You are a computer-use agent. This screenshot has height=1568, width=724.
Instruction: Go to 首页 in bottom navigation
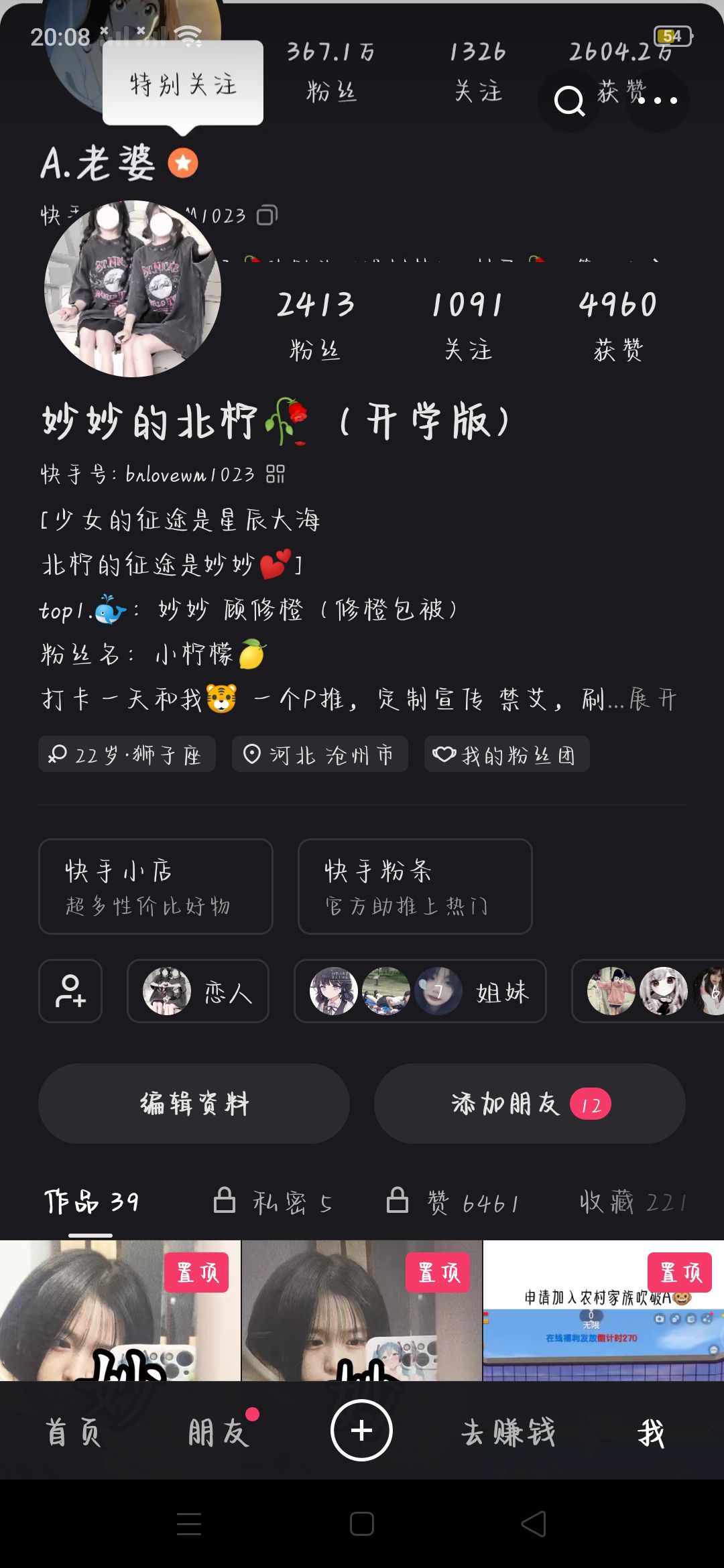click(x=73, y=1432)
